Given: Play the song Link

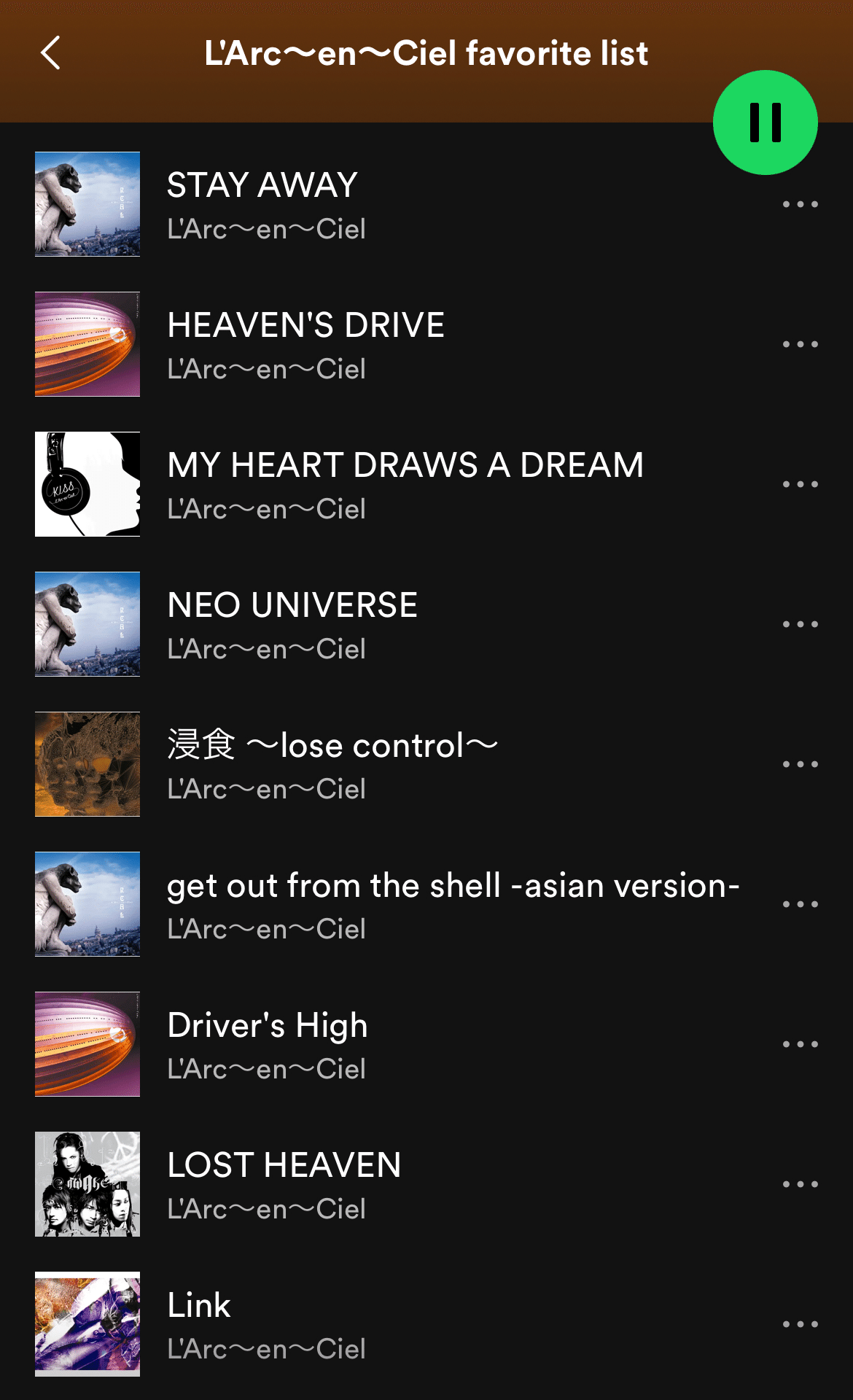Looking at the screenshot, I should coord(199,1305).
